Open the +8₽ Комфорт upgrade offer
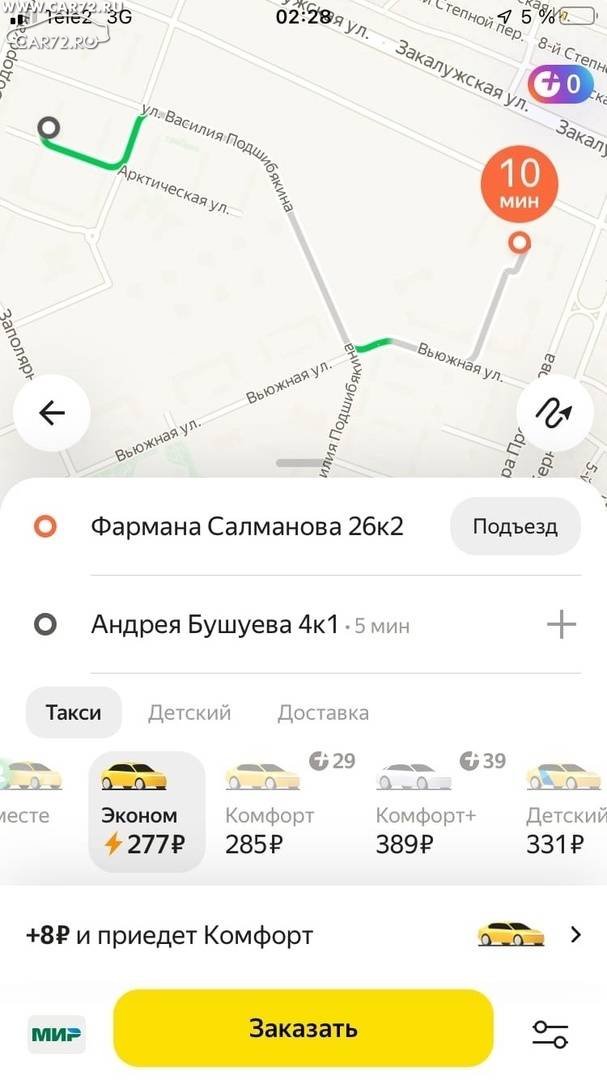 303,935
